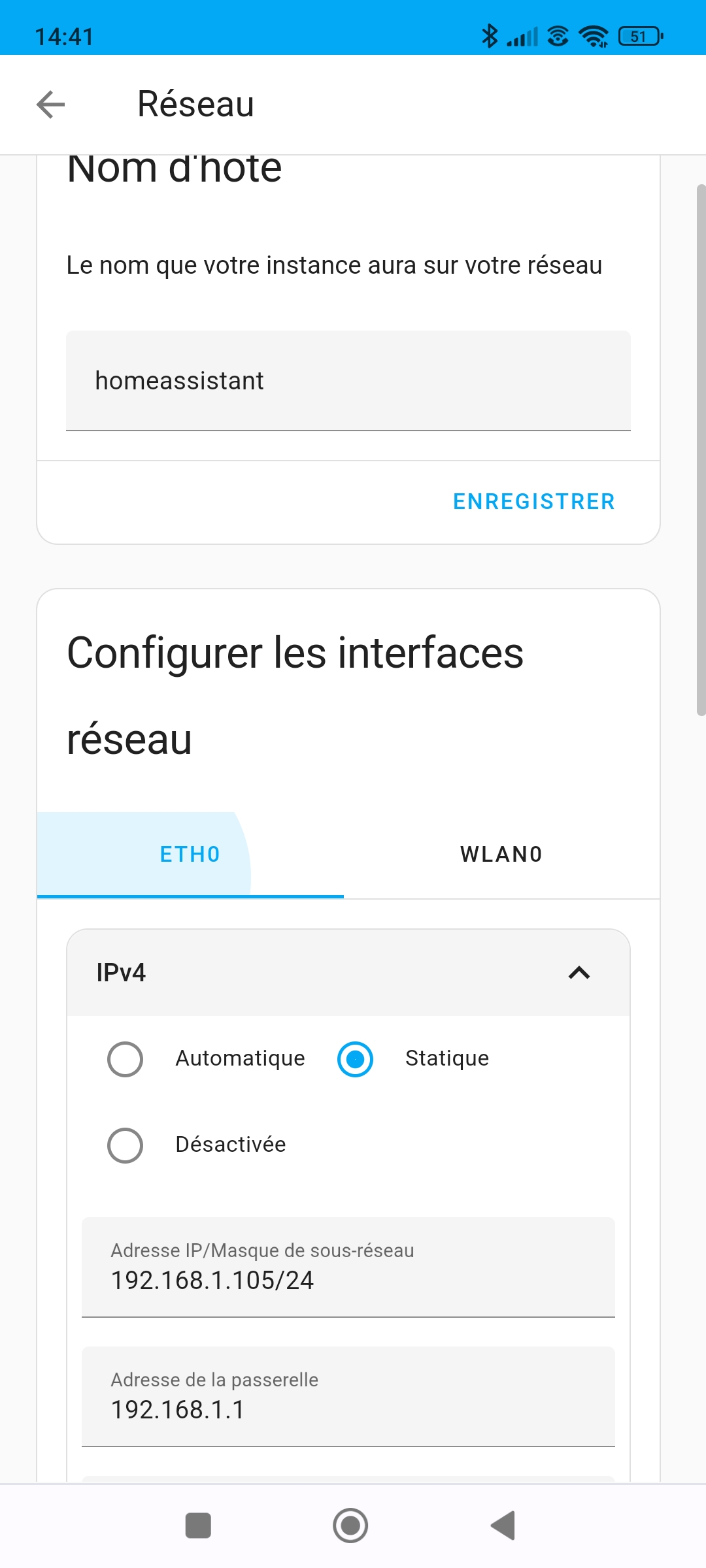Viewport: 706px width, 1568px height.
Task: Edit the Adresse IP/Masque de sous-réseau field
Action: [x=348, y=1267]
